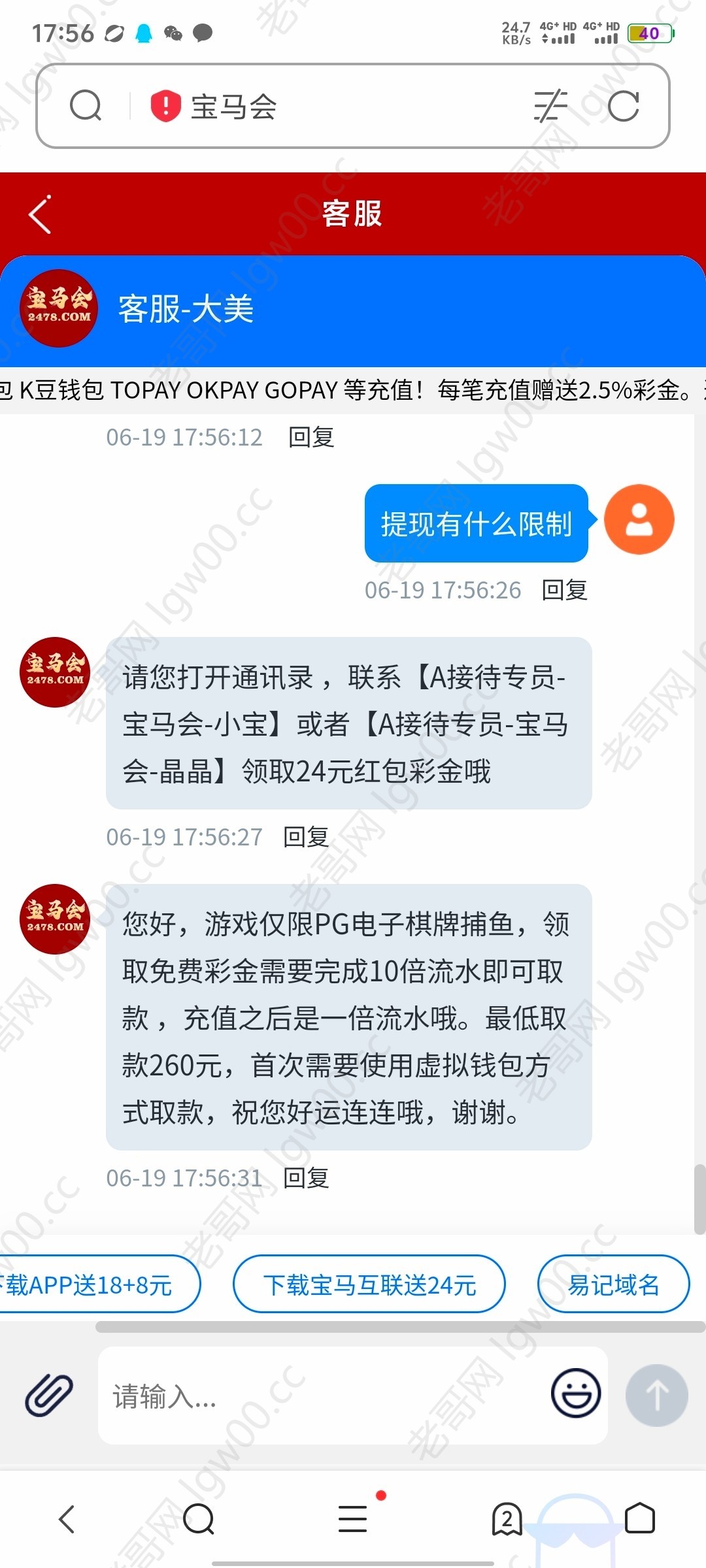Tap the browser search icon
The height and width of the screenshot is (1568, 706).
tap(86, 106)
